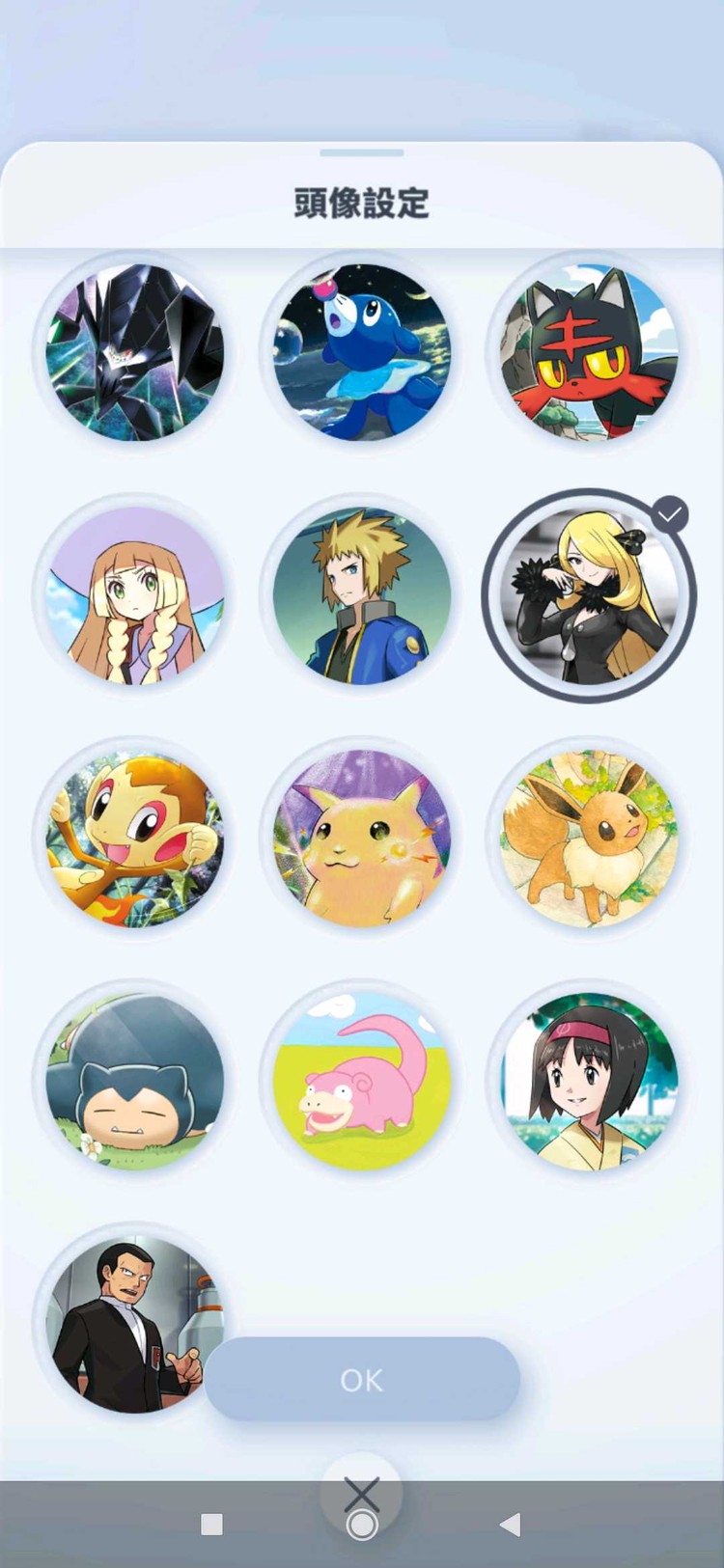The width and height of the screenshot is (724, 1568).
Task: Select the Slowpoke avatar
Action: coord(362,1081)
